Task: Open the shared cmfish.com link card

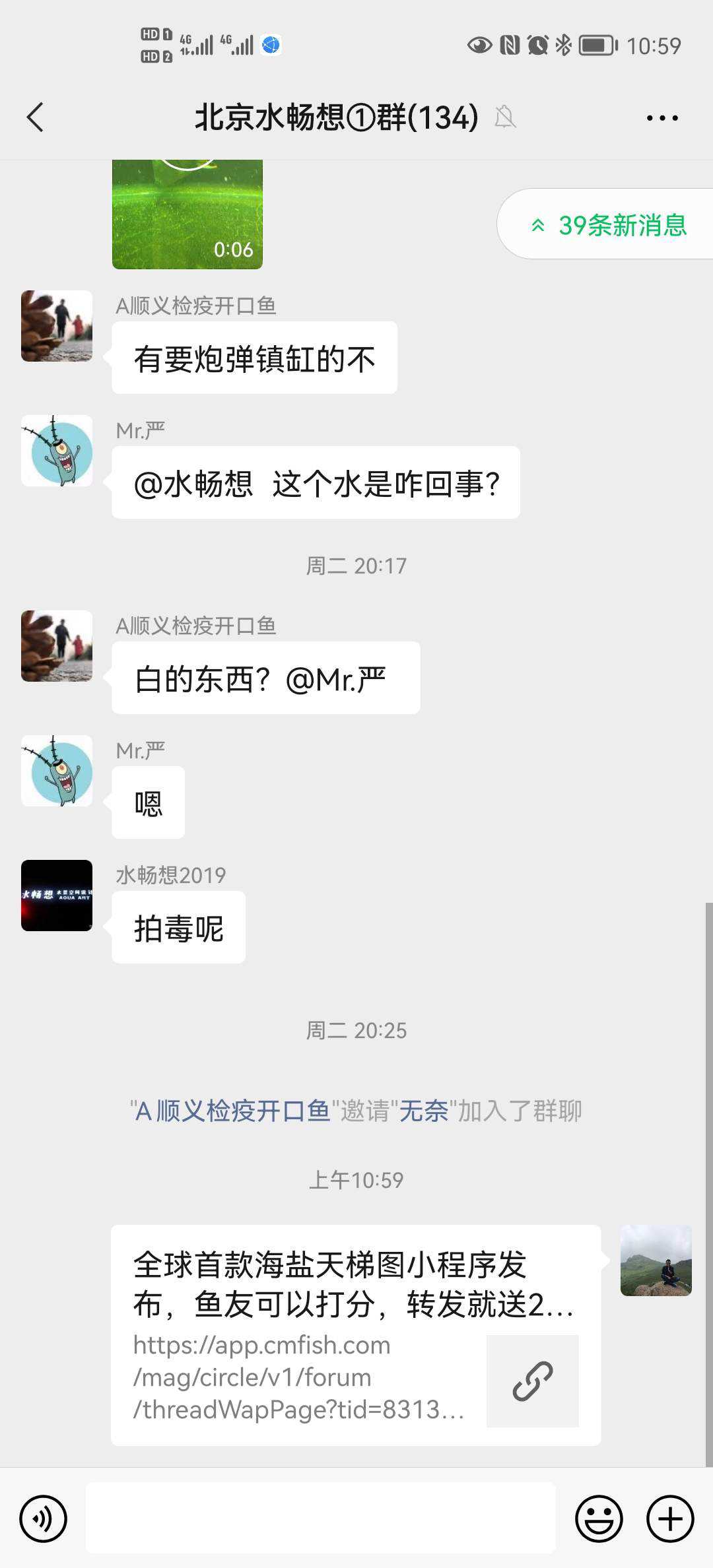Action: (x=355, y=1336)
